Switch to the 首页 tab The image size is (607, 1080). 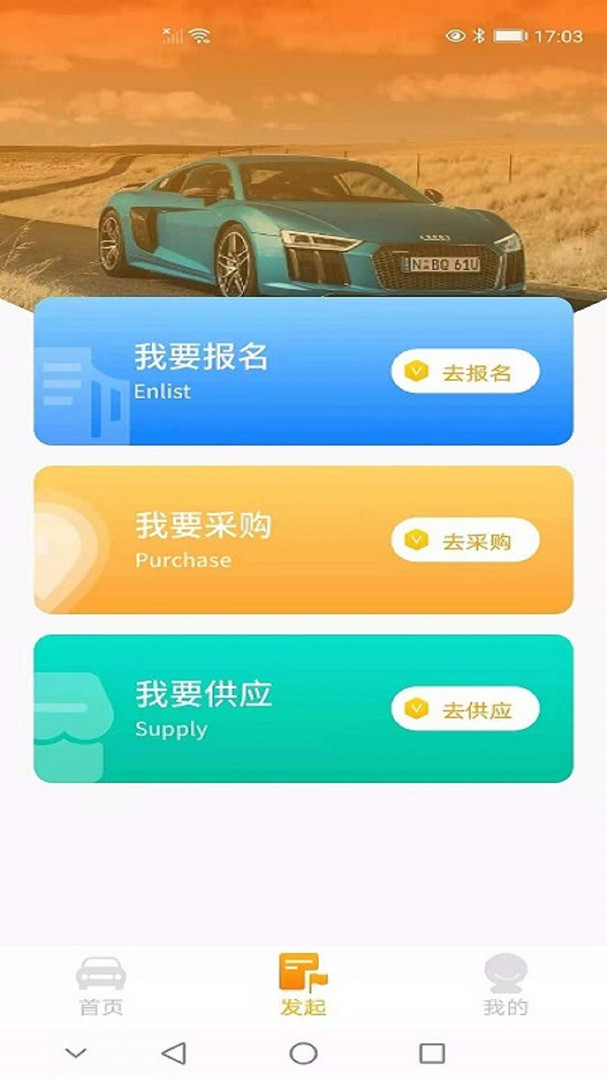101,985
